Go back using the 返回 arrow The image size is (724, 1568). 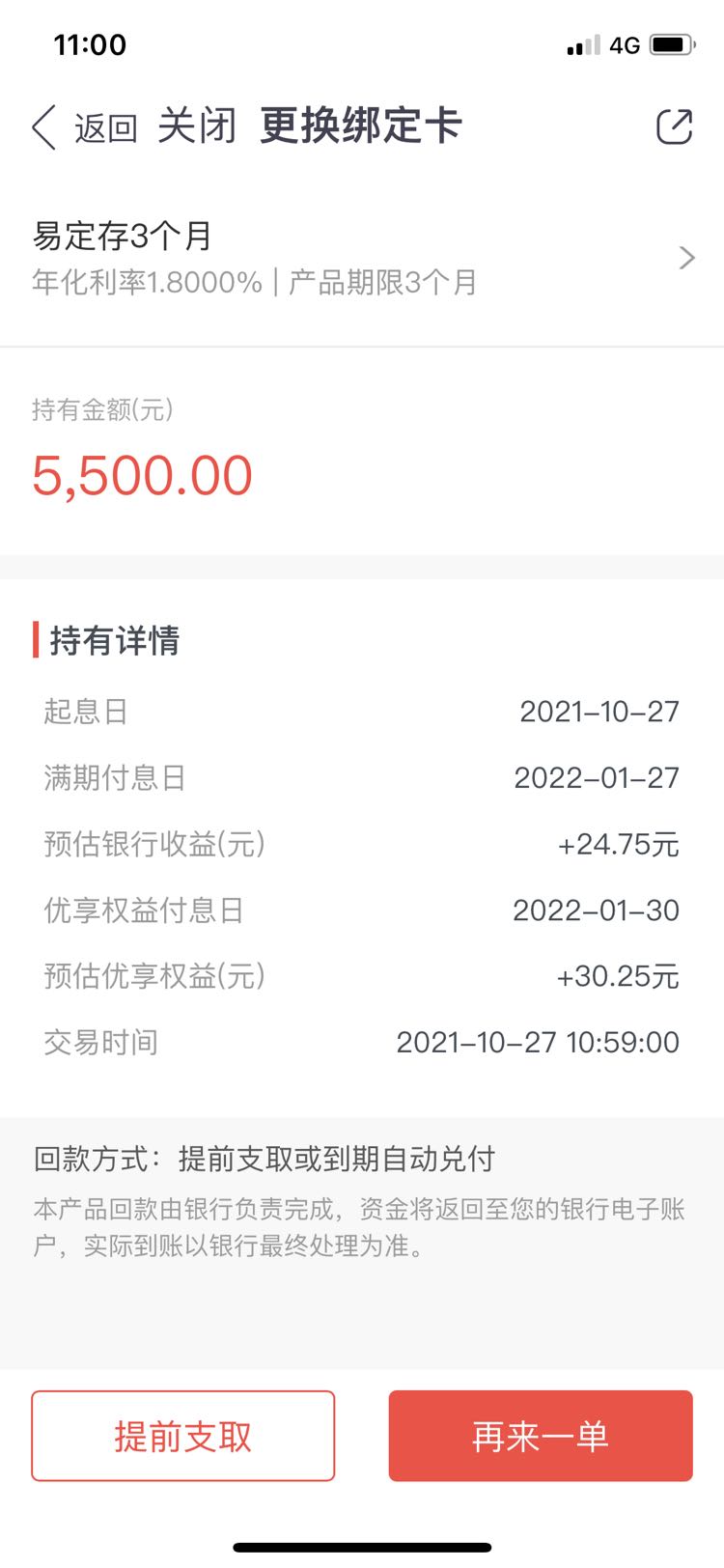(84, 127)
